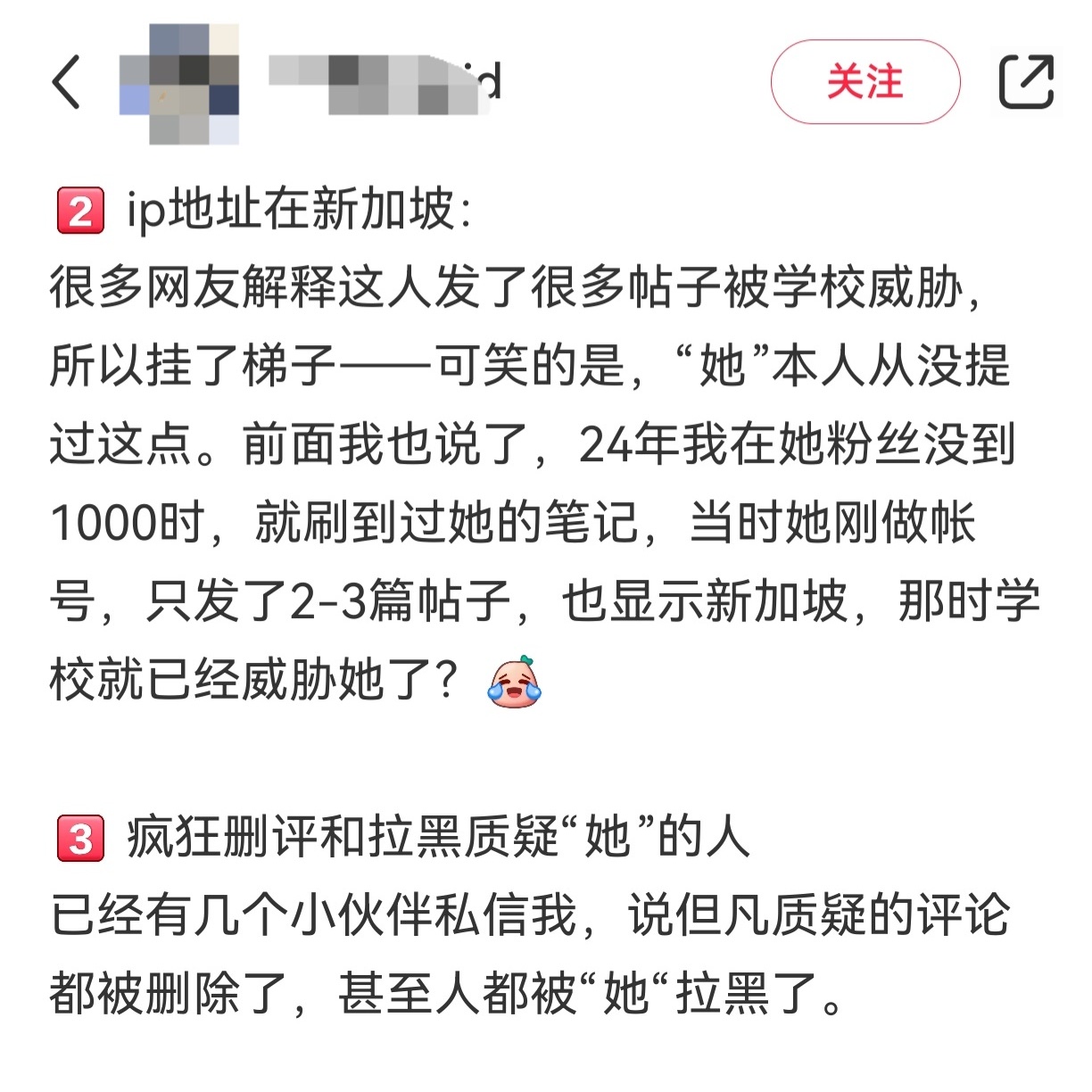Open the author's username
Viewport: 1092px width, 1092px height.
(385, 83)
